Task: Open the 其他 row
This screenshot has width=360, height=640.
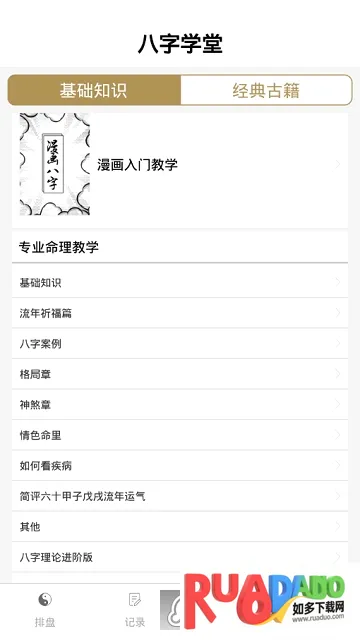Action: pos(180,527)
